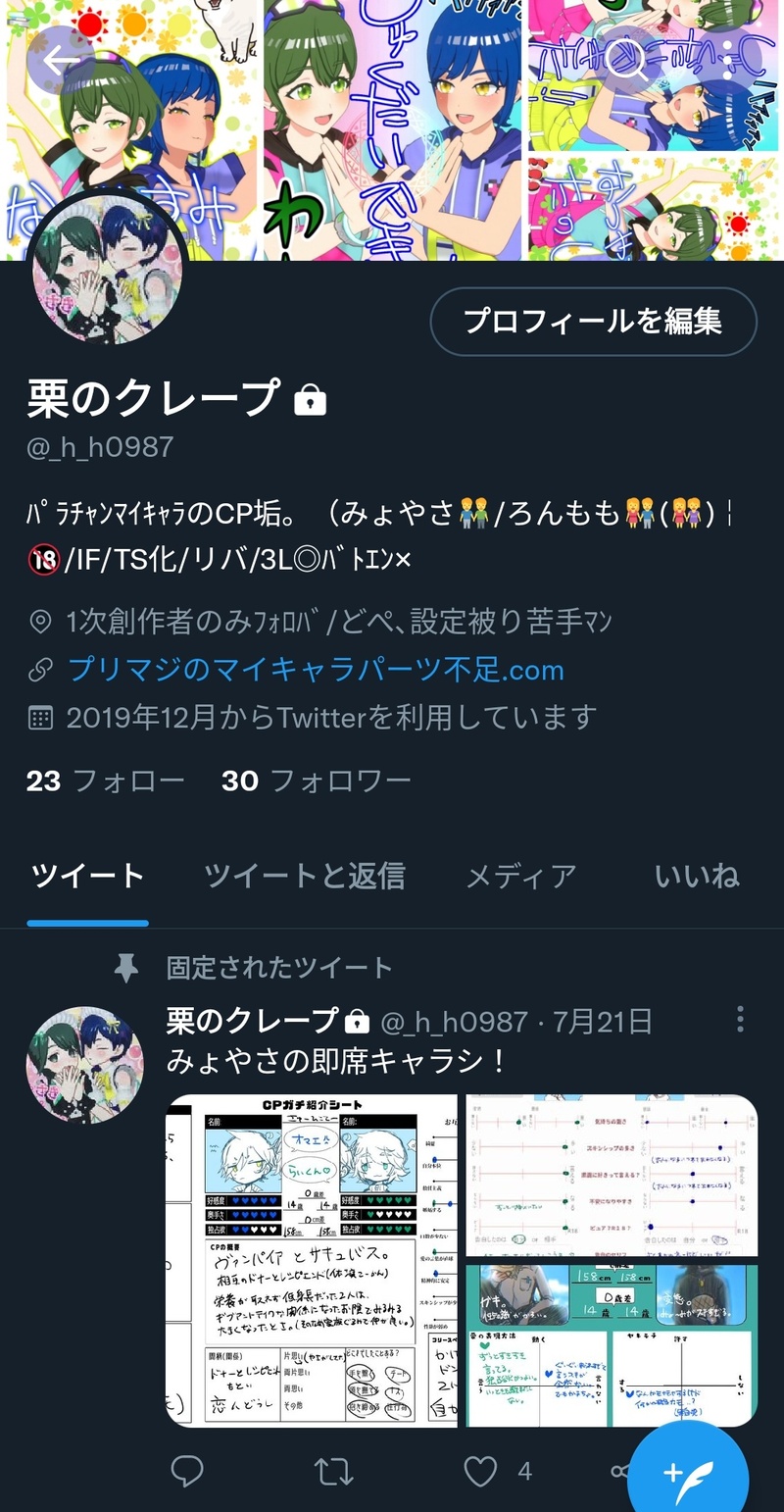Viewport: 784px width, 1512px height.
Task: Retweet the pinned みょやさ tweet
Action: [332, 1471]
